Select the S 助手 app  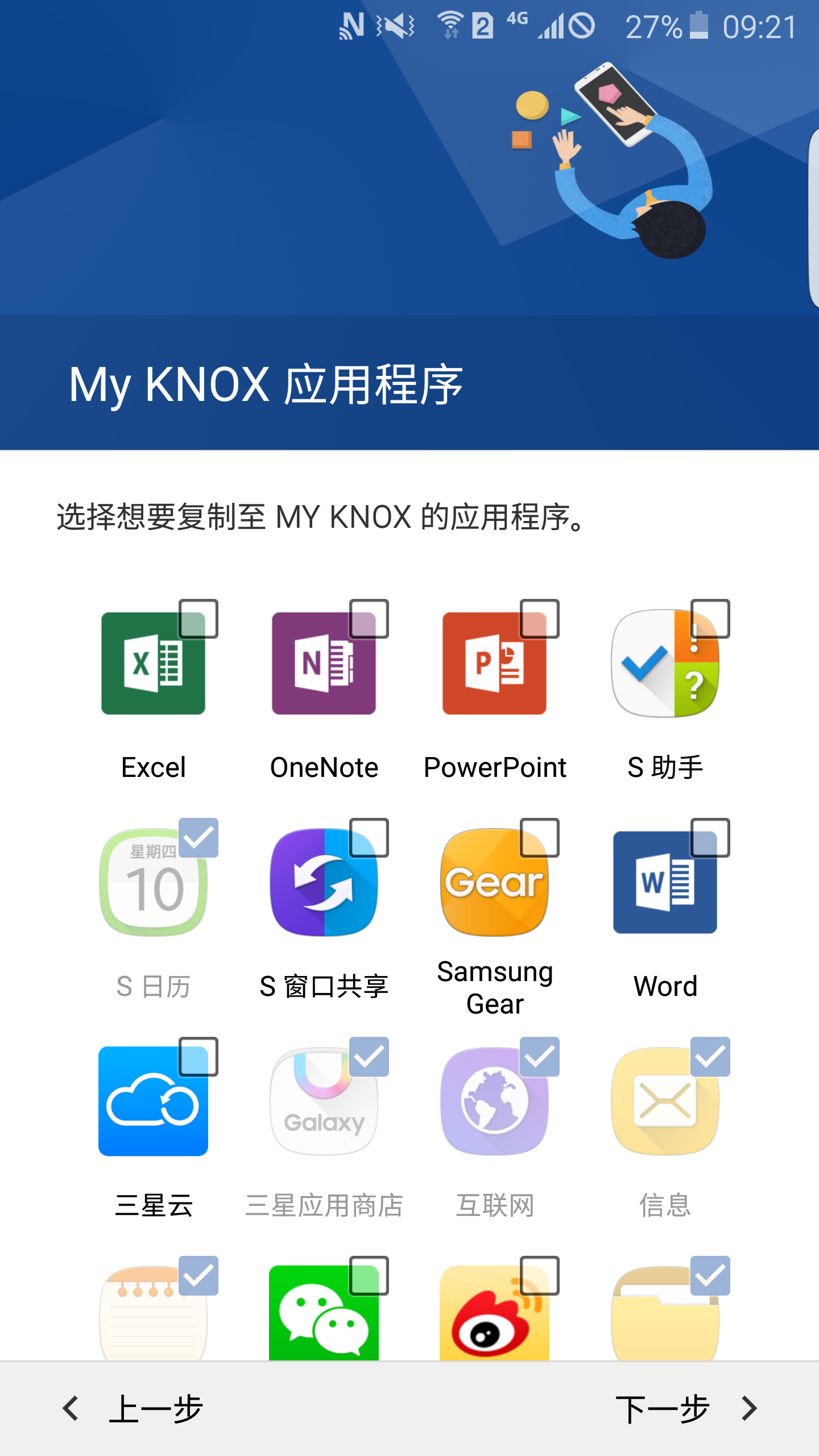click(x=710, y=619)
